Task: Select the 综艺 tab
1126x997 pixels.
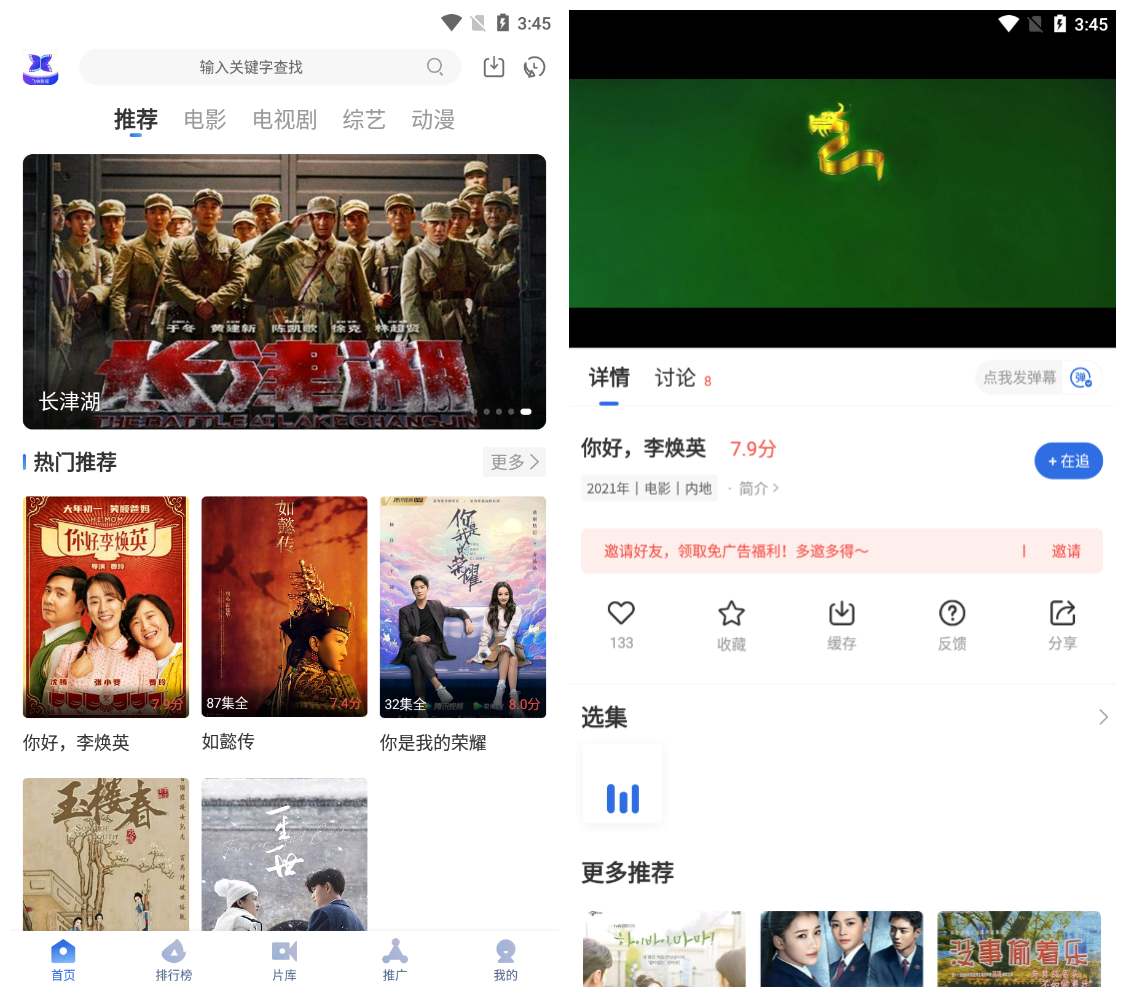Action: click(364, 120)
